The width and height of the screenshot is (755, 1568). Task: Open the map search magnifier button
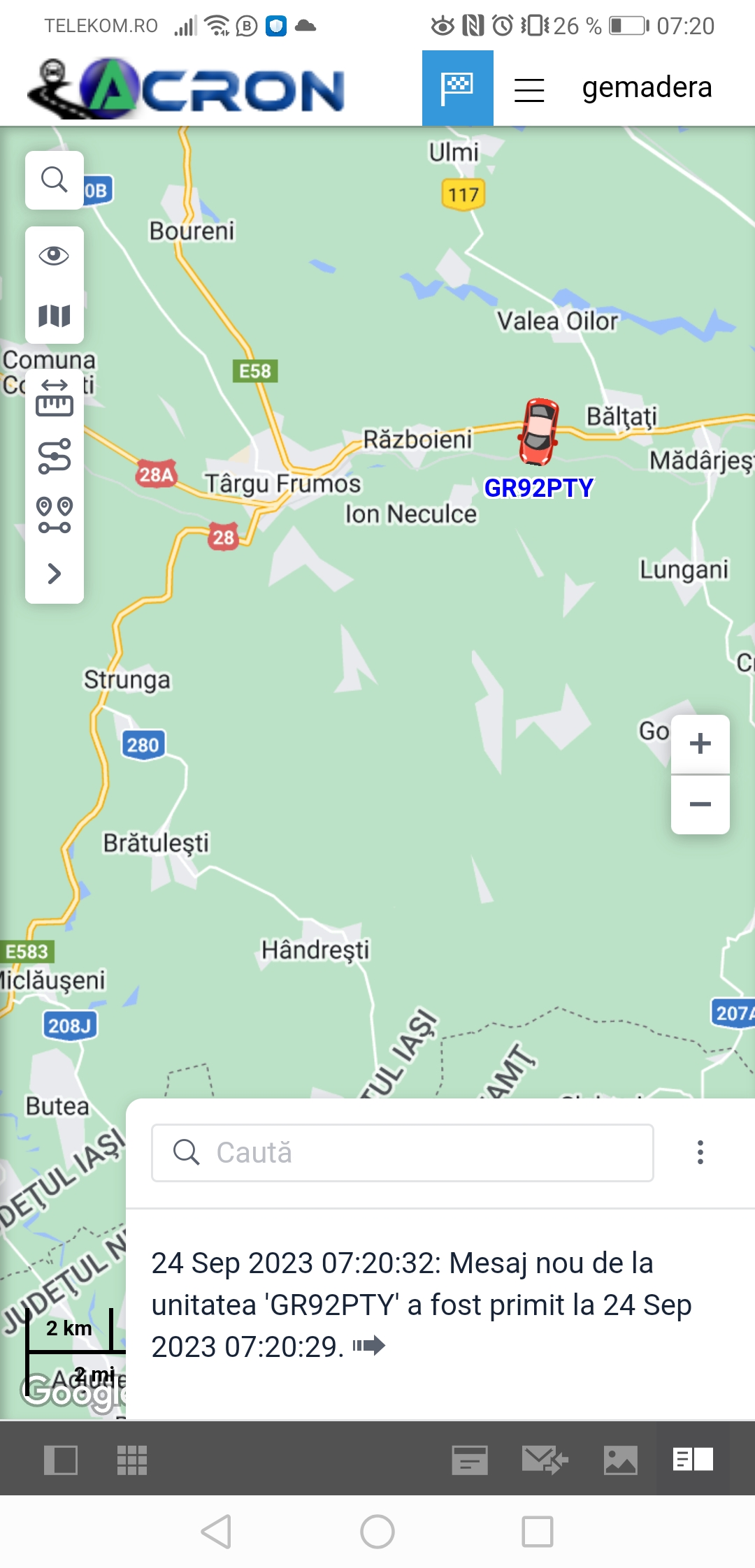point(55,180)
